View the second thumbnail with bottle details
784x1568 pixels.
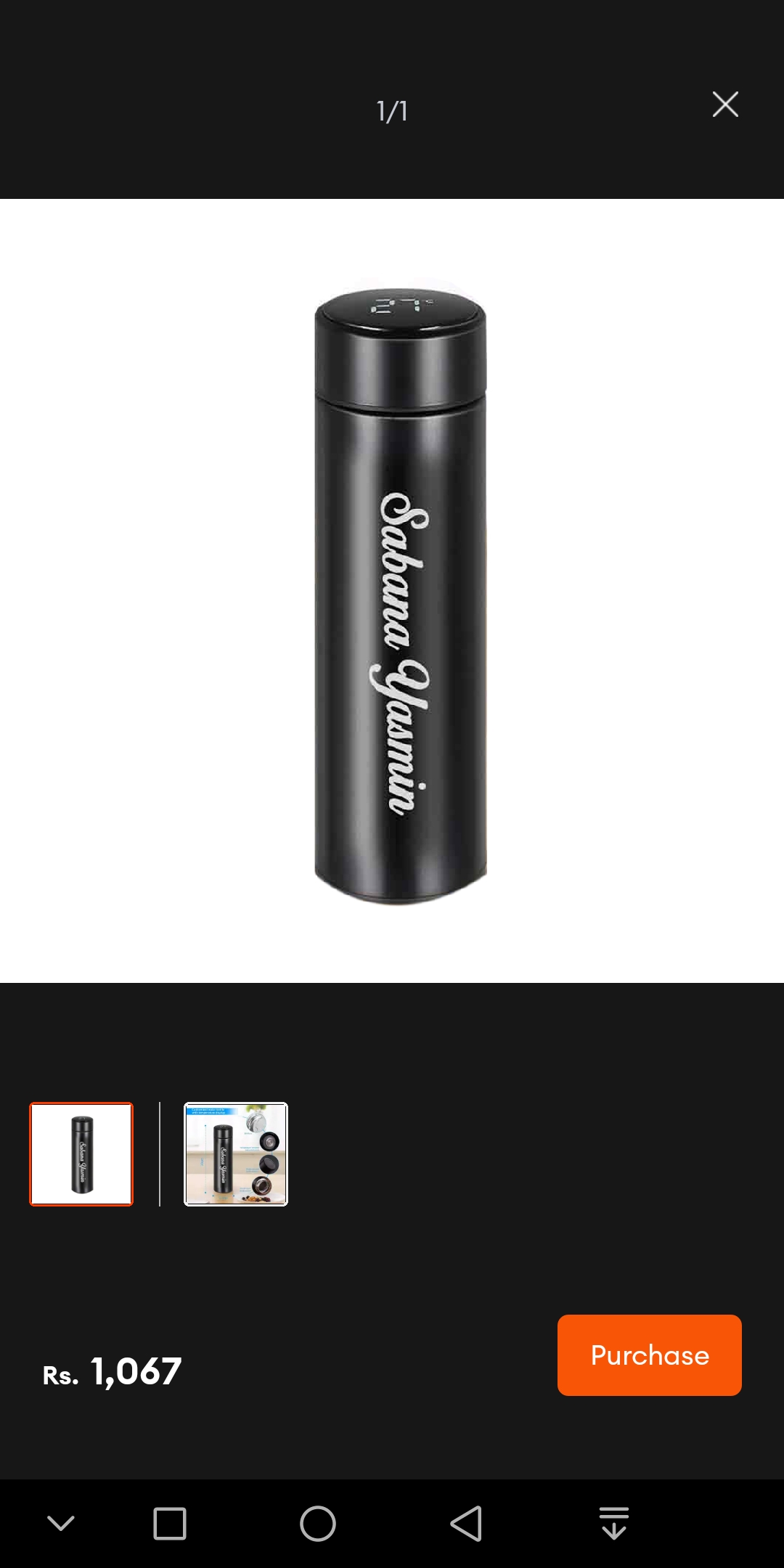[236, 1154]
